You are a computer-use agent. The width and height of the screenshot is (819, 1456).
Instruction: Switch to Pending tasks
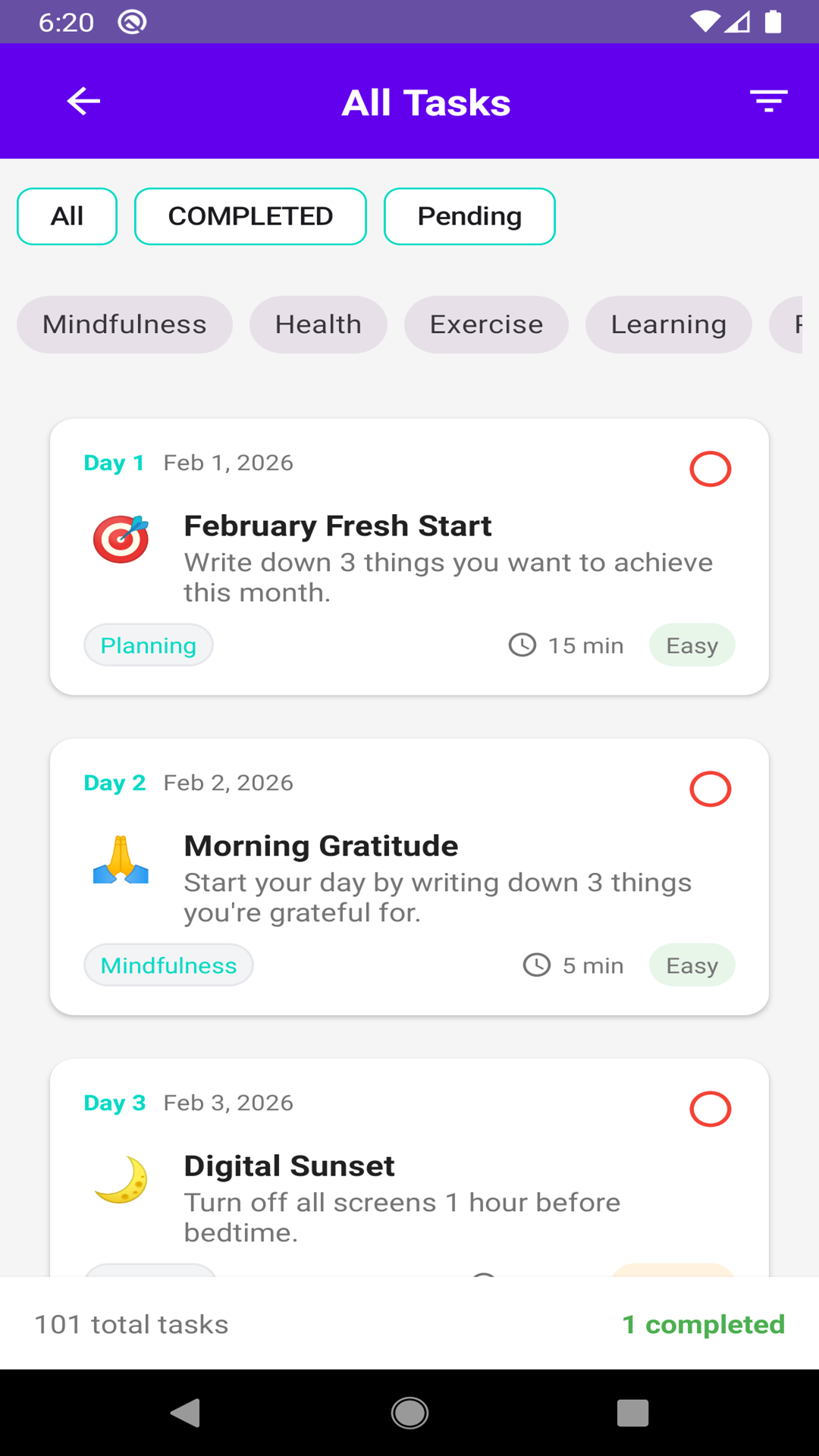pos(469,216)
